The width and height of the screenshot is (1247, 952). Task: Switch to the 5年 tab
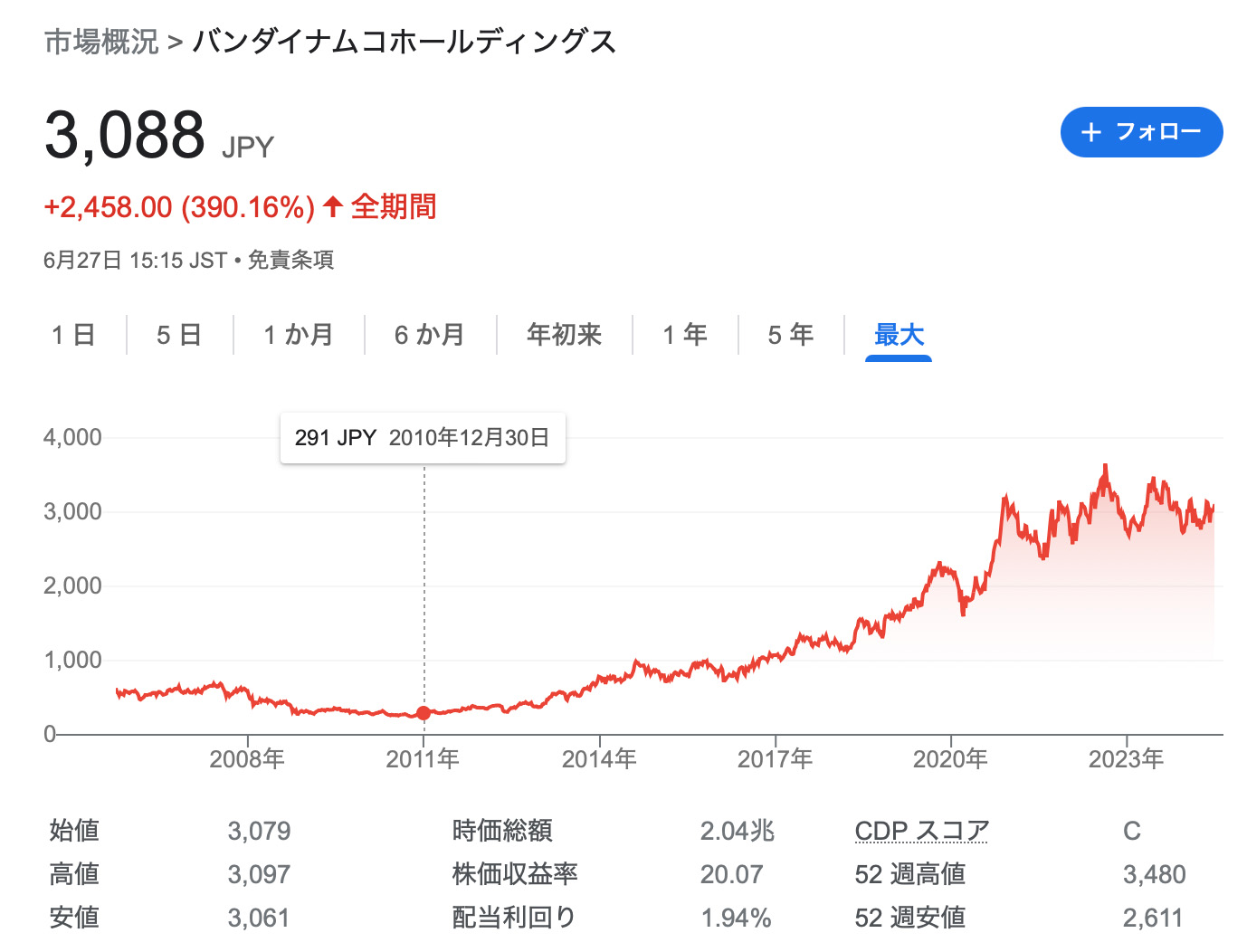(x=790, y=335)
